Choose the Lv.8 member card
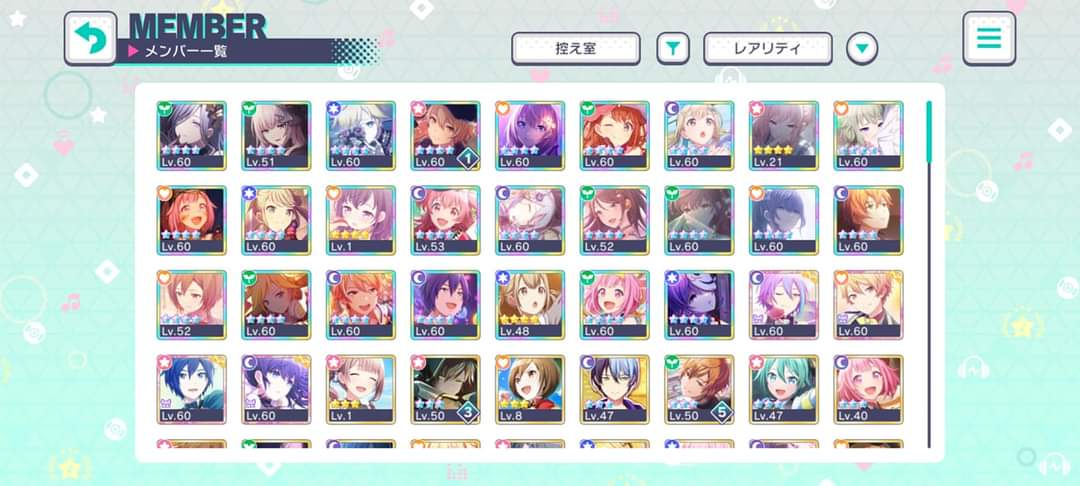This screenshot has height=486, width=1080. [x=530, y=389]
